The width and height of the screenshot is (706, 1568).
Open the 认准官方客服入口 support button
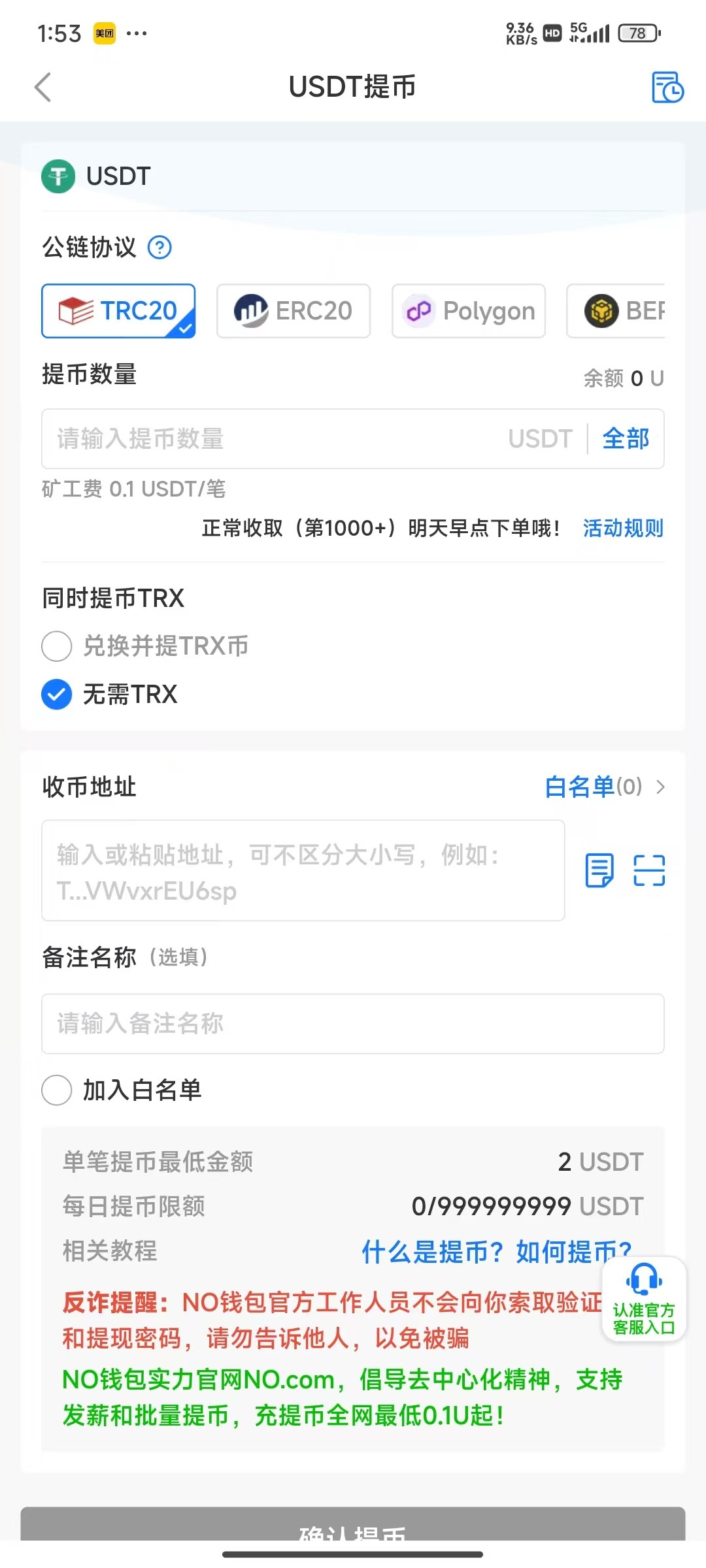point(644,1299)
